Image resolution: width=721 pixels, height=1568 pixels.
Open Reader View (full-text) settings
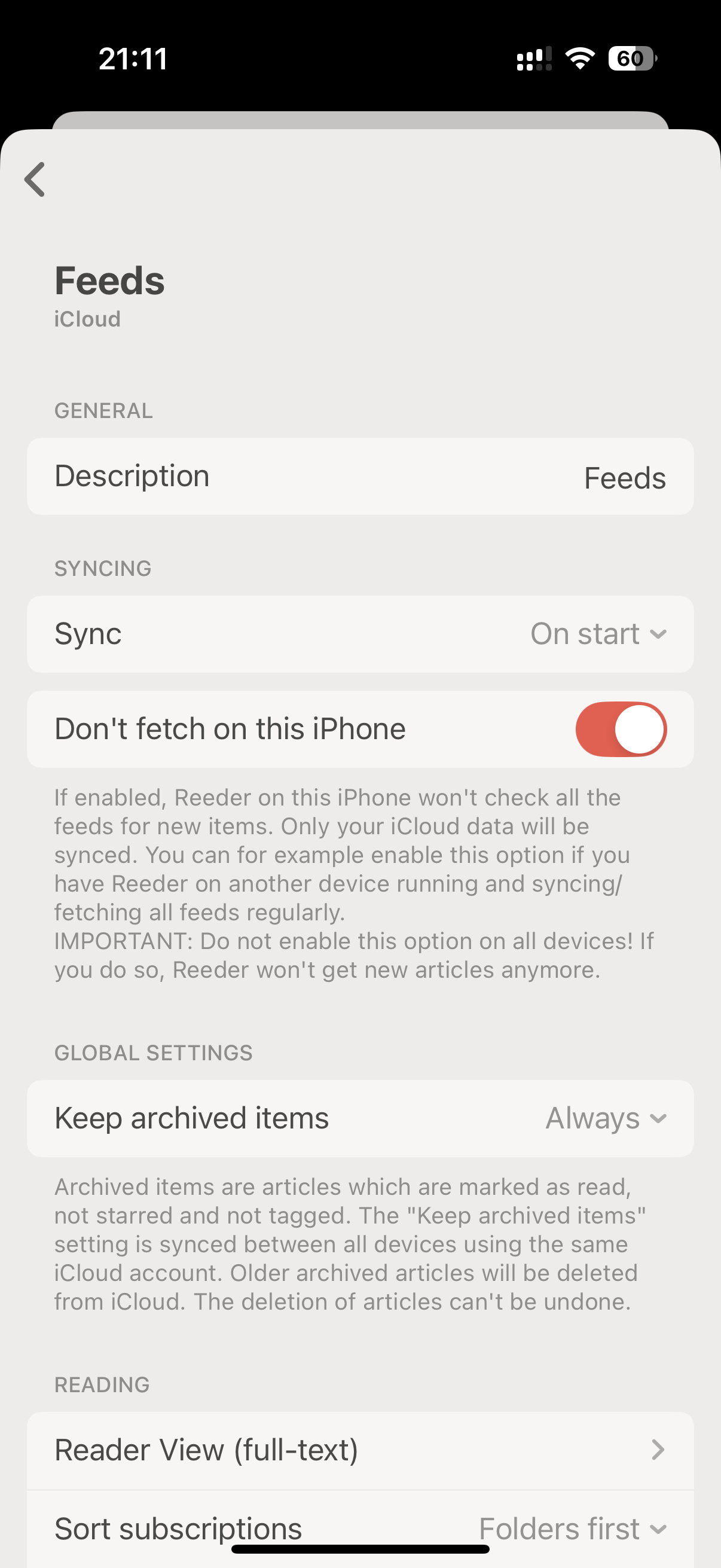click(x=360, y=1451)
